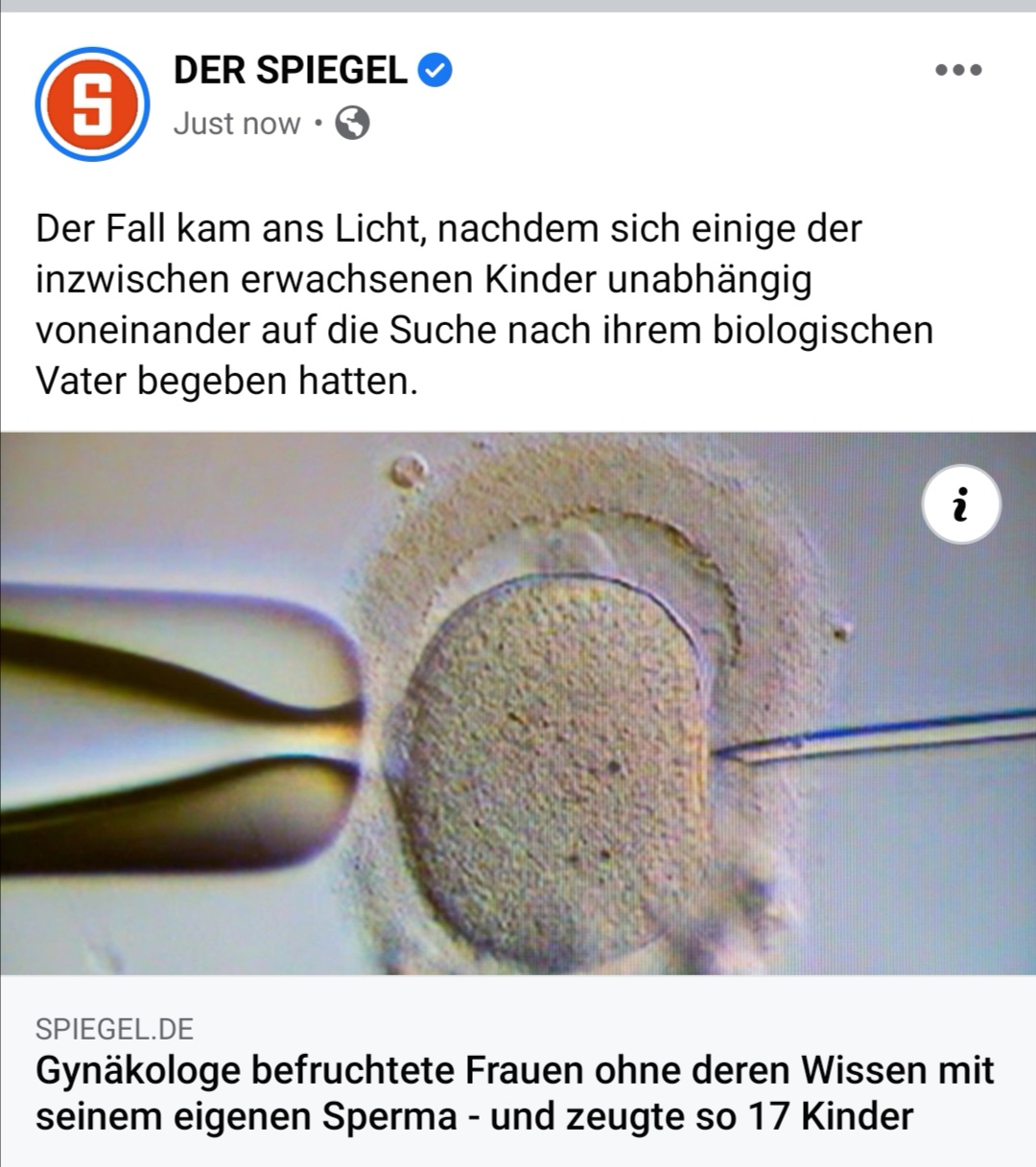Show link info via the i icon
1036x1167 pixels.
point(961,504)
